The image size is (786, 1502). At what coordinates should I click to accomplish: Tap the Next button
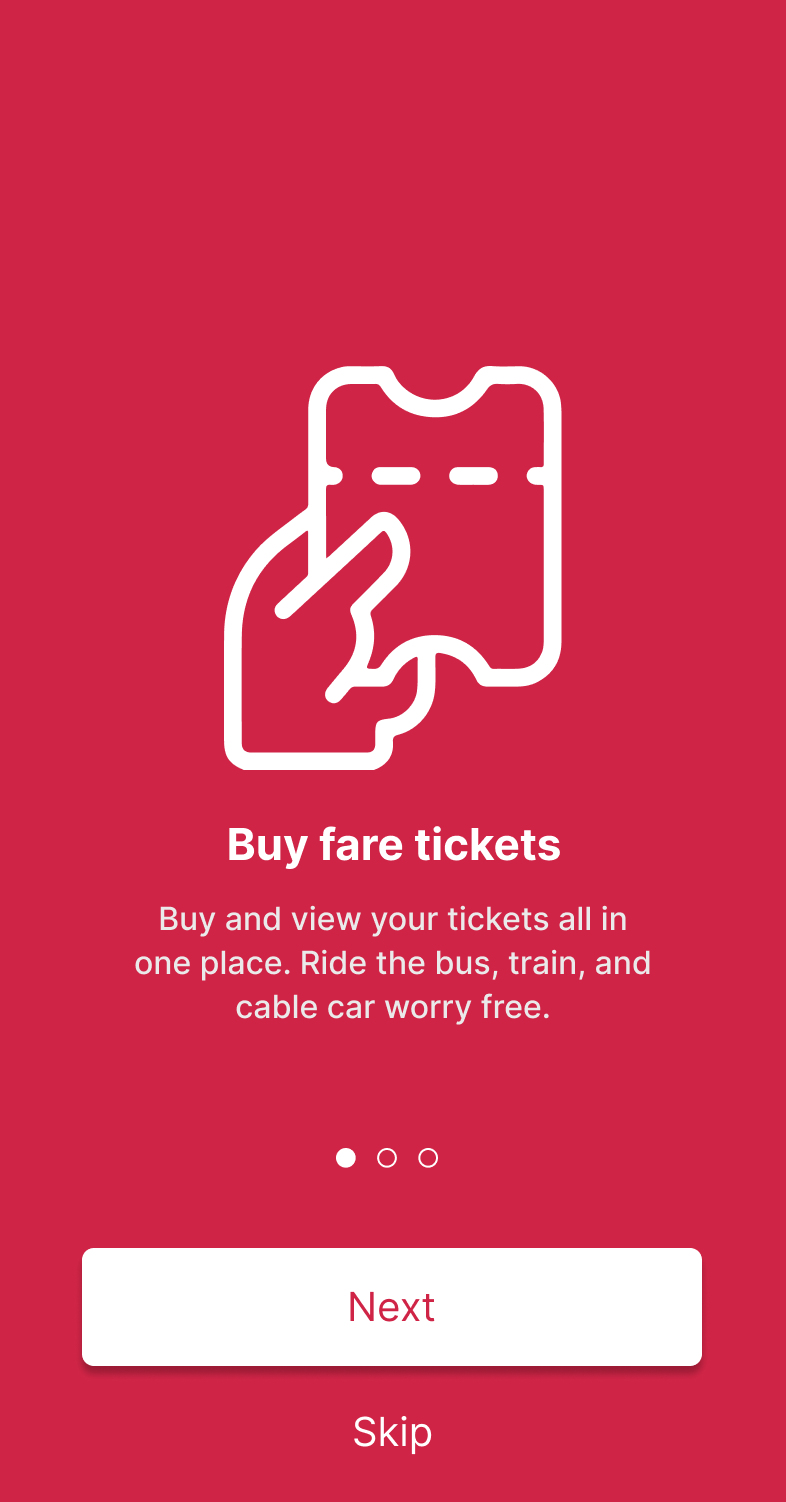(x=392, y=1306)
